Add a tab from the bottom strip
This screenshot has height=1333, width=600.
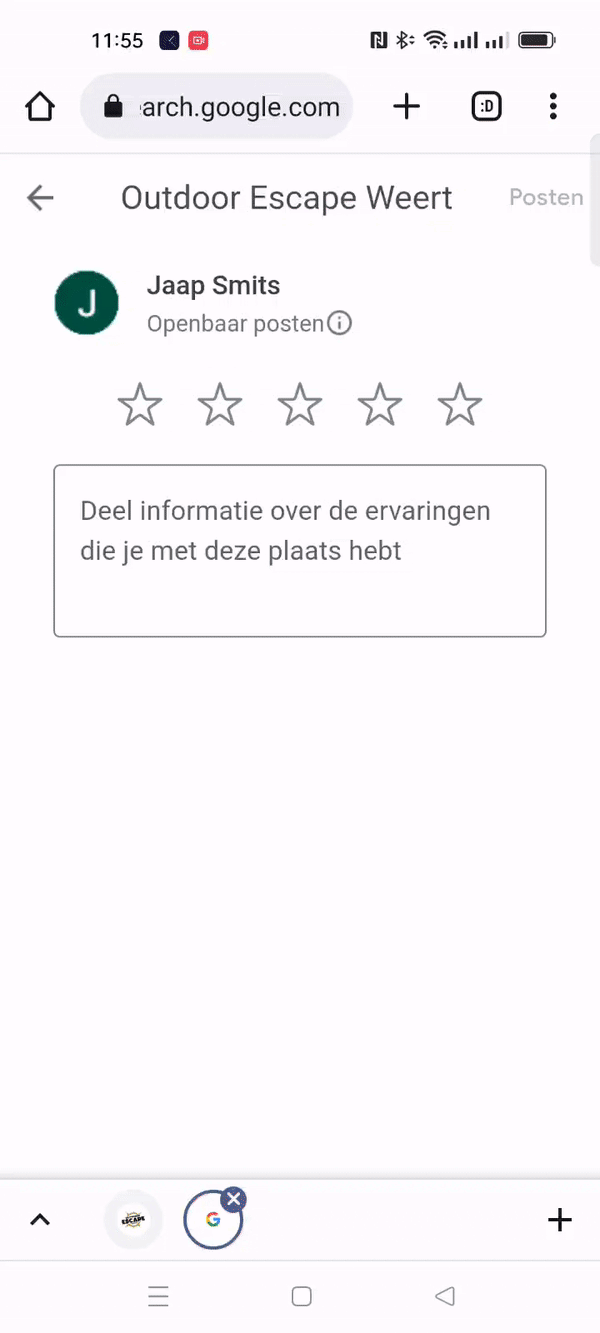(560, 1219)
